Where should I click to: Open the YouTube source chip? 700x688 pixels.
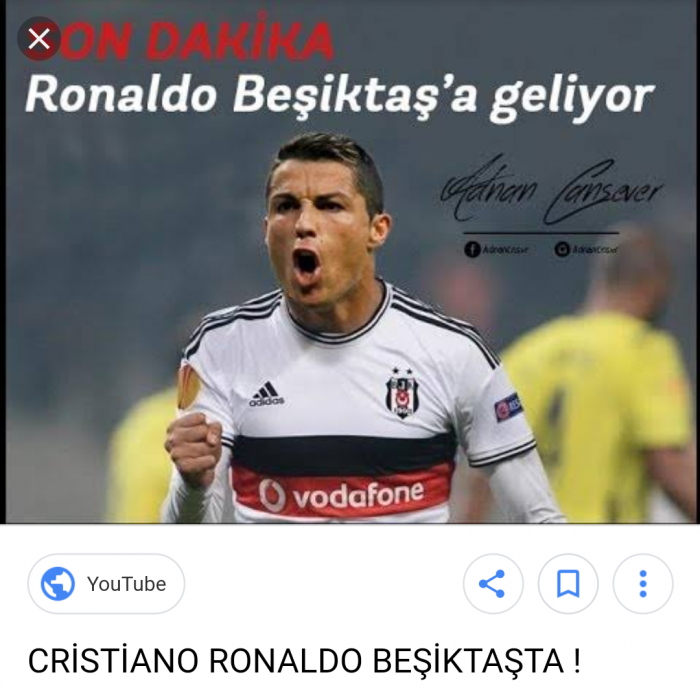pos(106,584)
